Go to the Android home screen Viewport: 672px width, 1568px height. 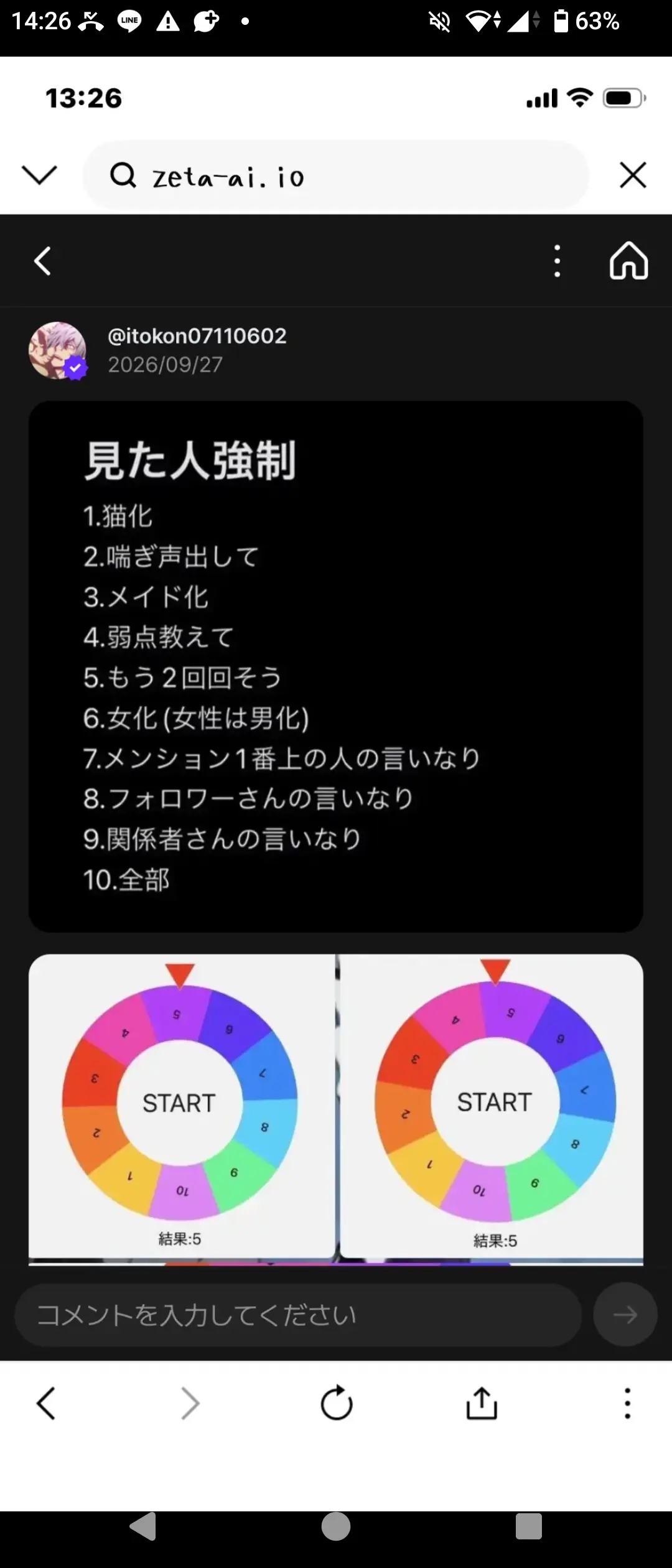336,1526
